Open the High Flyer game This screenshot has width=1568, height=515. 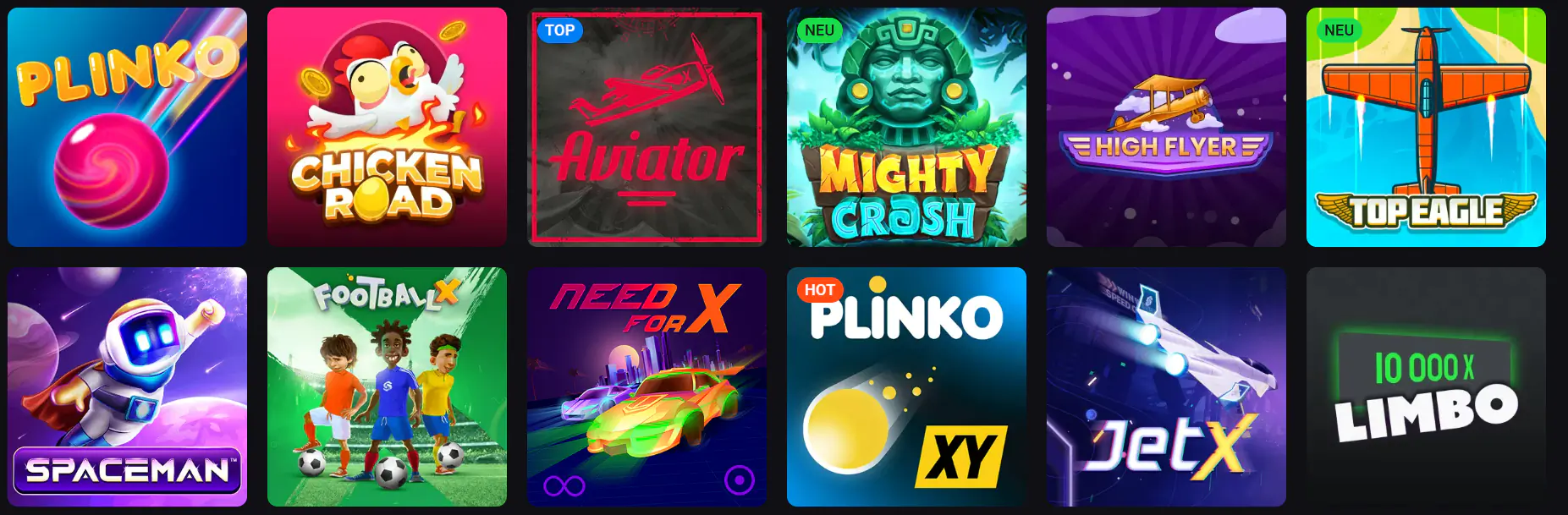[x=1166, y=127]
